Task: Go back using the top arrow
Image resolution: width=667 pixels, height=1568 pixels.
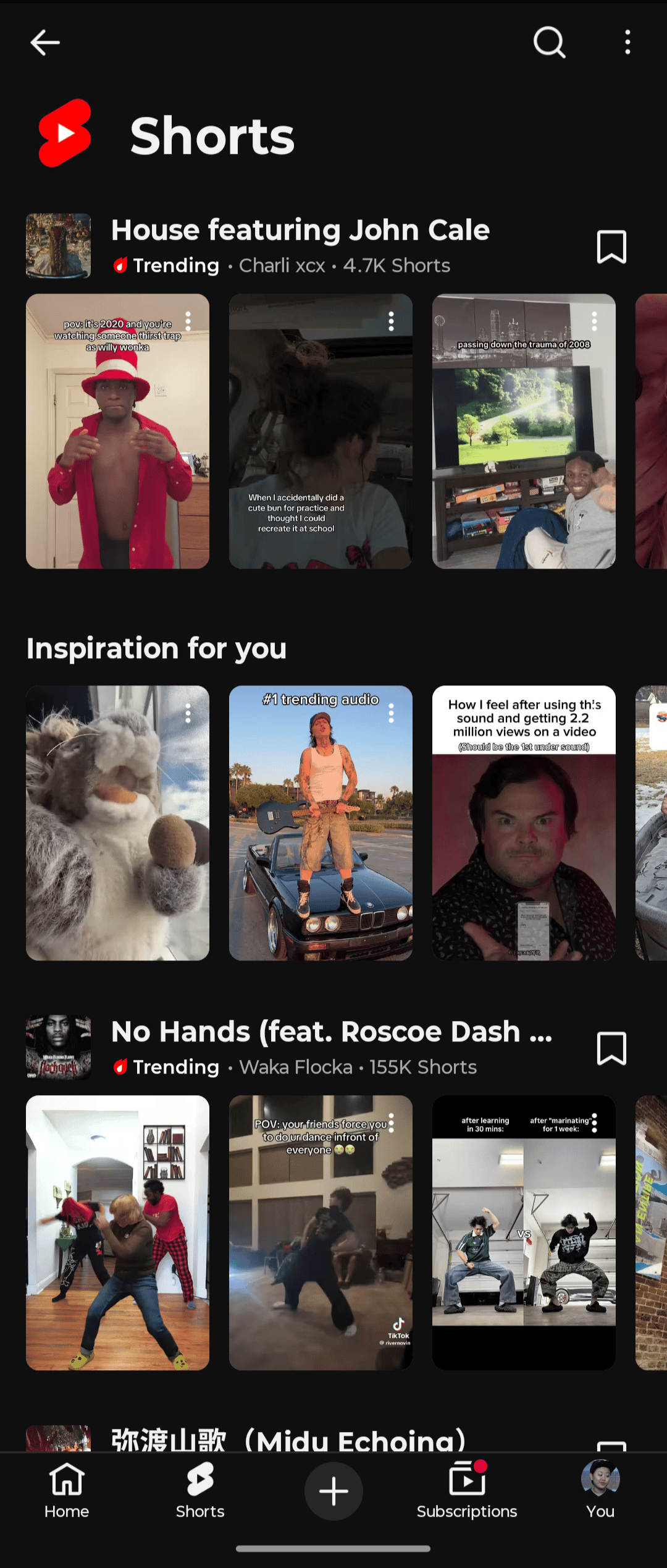Action: click(x=44, y=43)
